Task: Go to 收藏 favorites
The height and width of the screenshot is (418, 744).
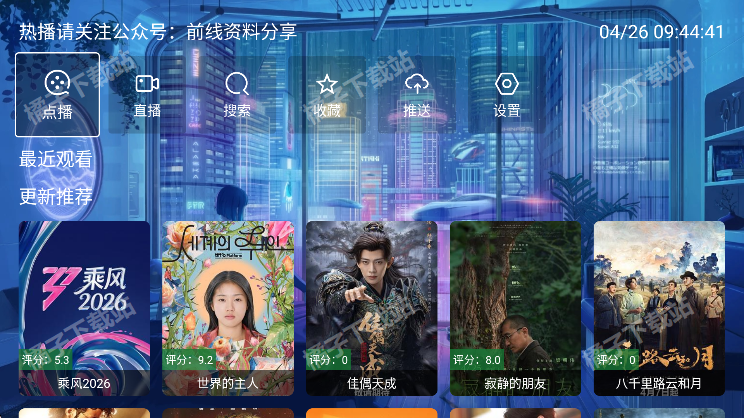Action: tap(327, 95)
